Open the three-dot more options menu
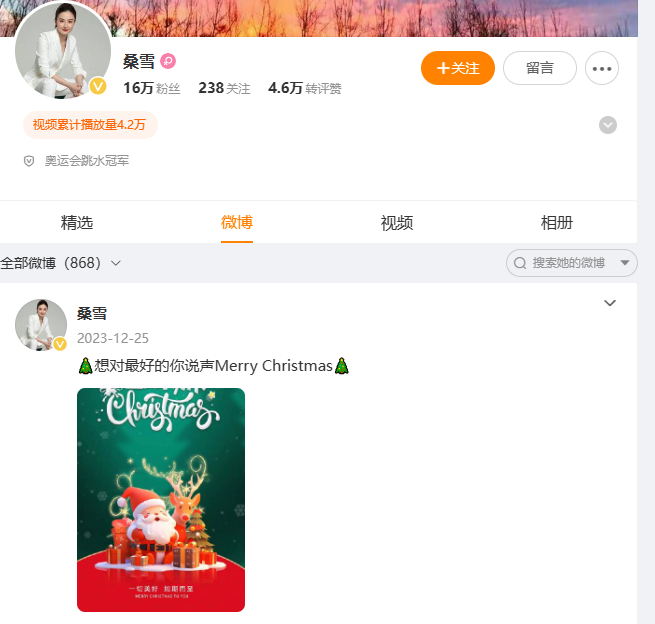 click(601, 68)
